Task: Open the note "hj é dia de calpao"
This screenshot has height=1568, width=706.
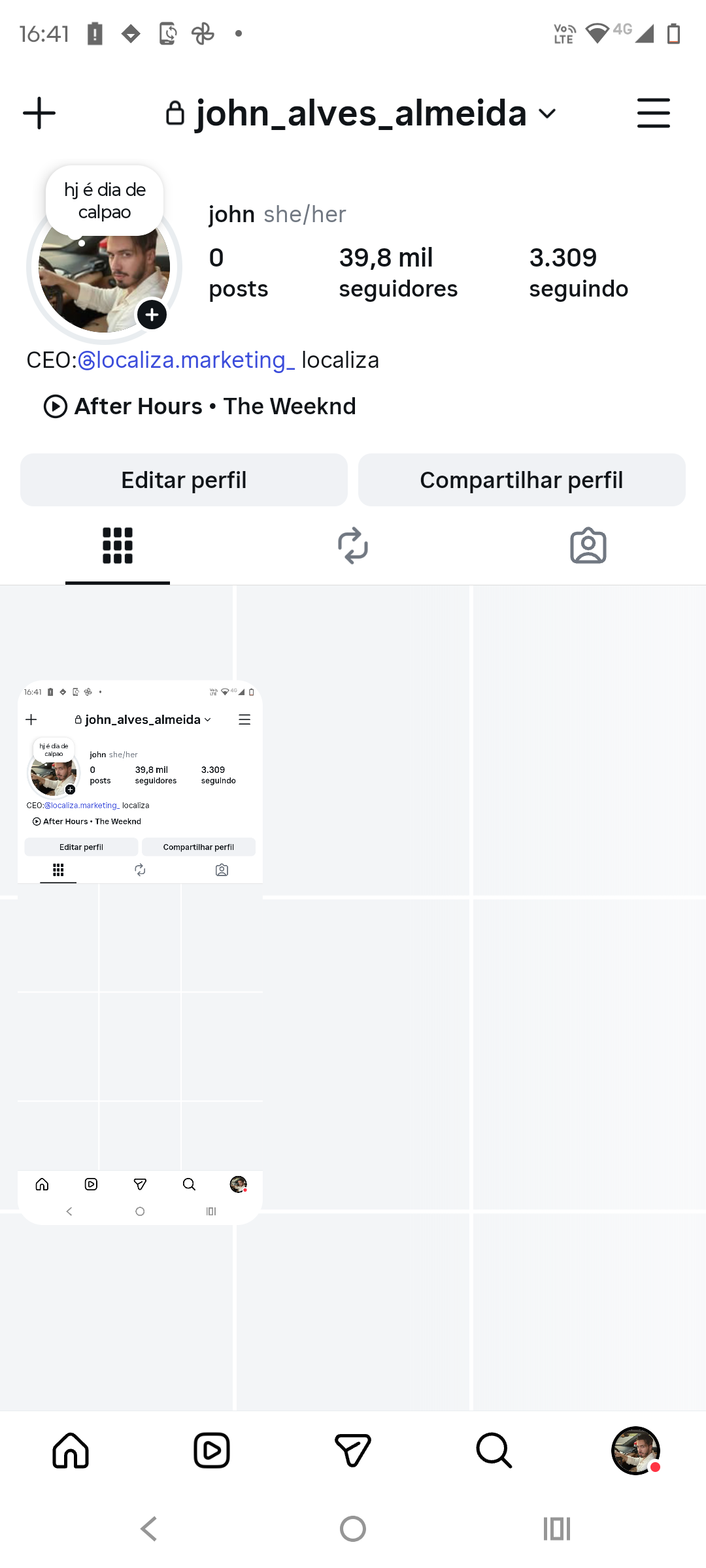Action: click(105, 201)
